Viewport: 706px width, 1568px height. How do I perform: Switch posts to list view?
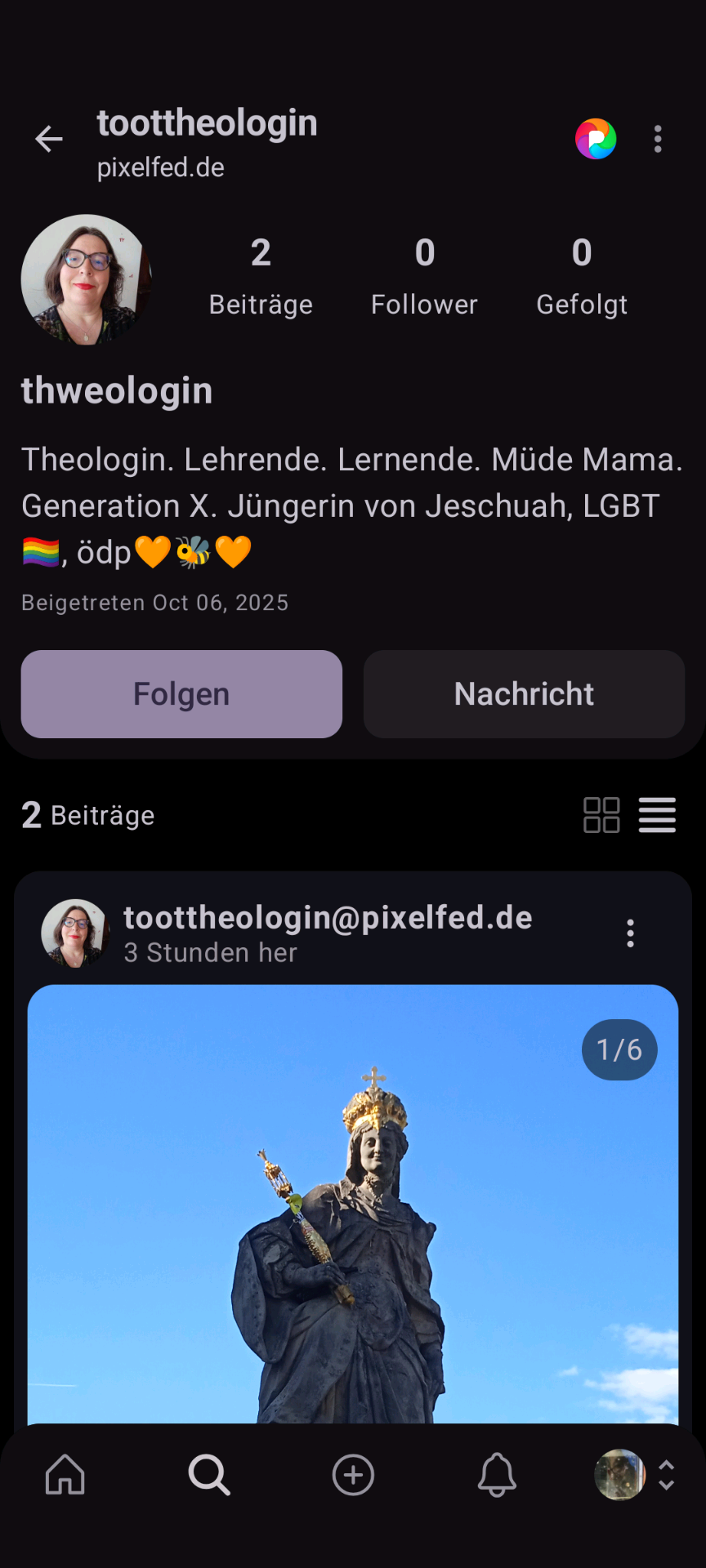(x=657, y=815)
